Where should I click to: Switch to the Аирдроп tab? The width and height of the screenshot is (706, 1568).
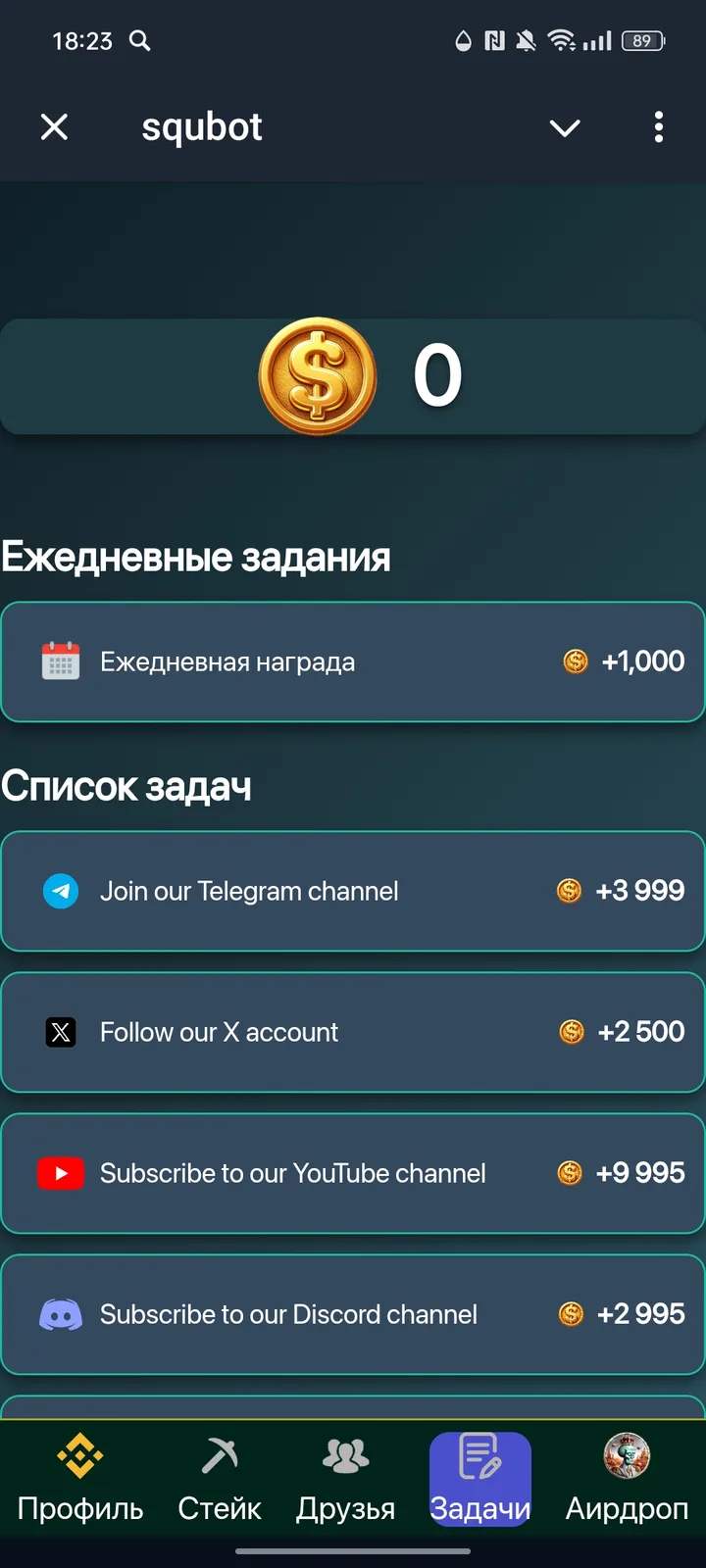click(627, 1478)
